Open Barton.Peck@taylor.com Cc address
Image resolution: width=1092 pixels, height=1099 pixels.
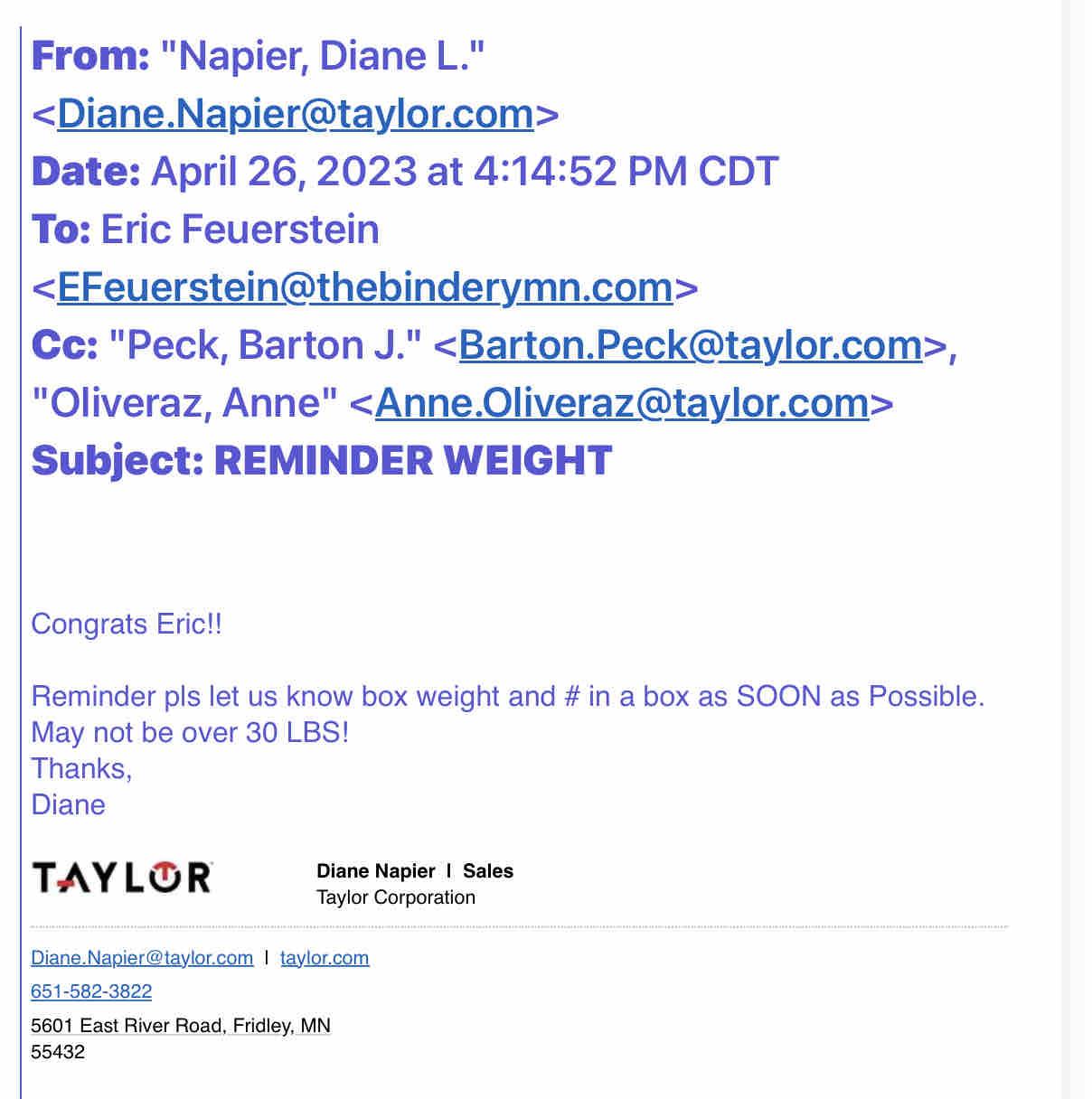click(690, 345)
